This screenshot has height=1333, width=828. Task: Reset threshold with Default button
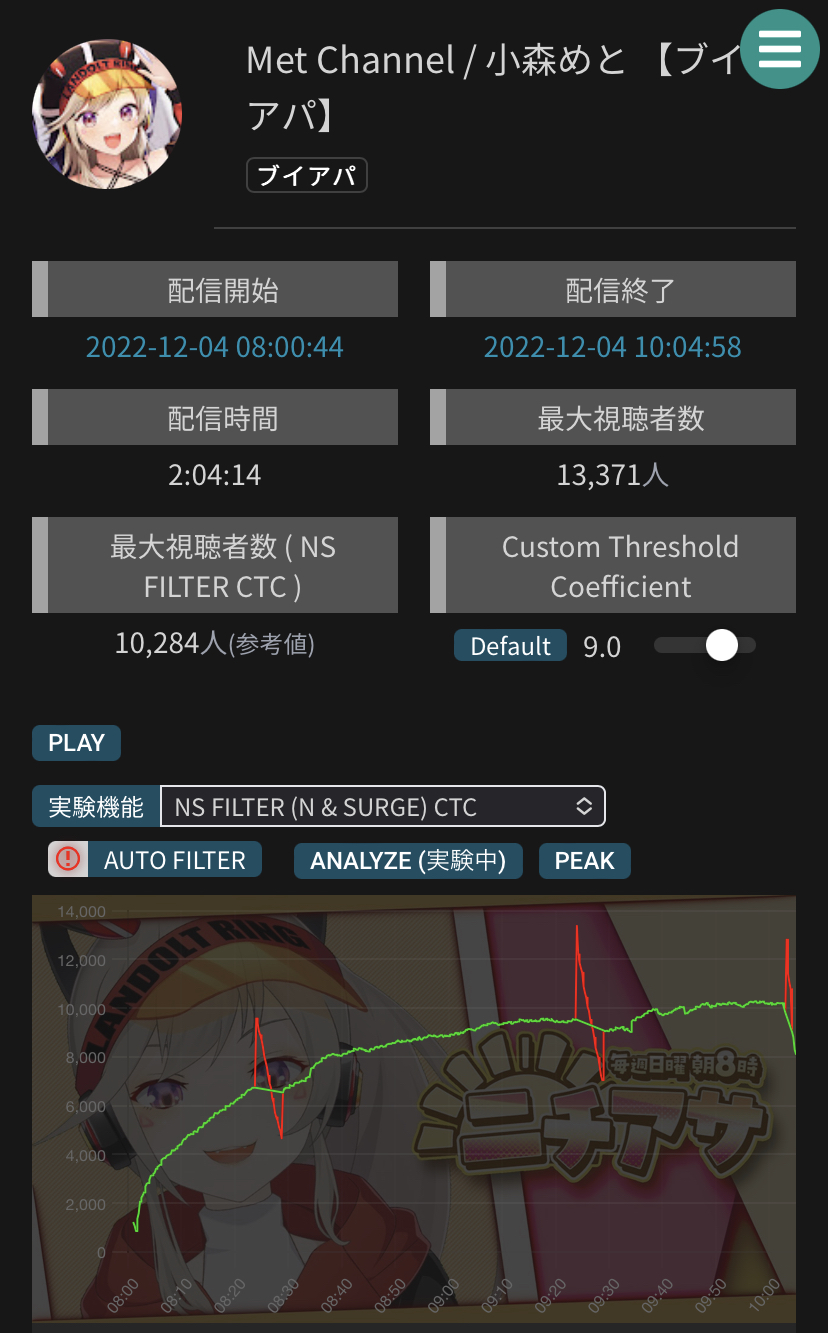point(510,646)
